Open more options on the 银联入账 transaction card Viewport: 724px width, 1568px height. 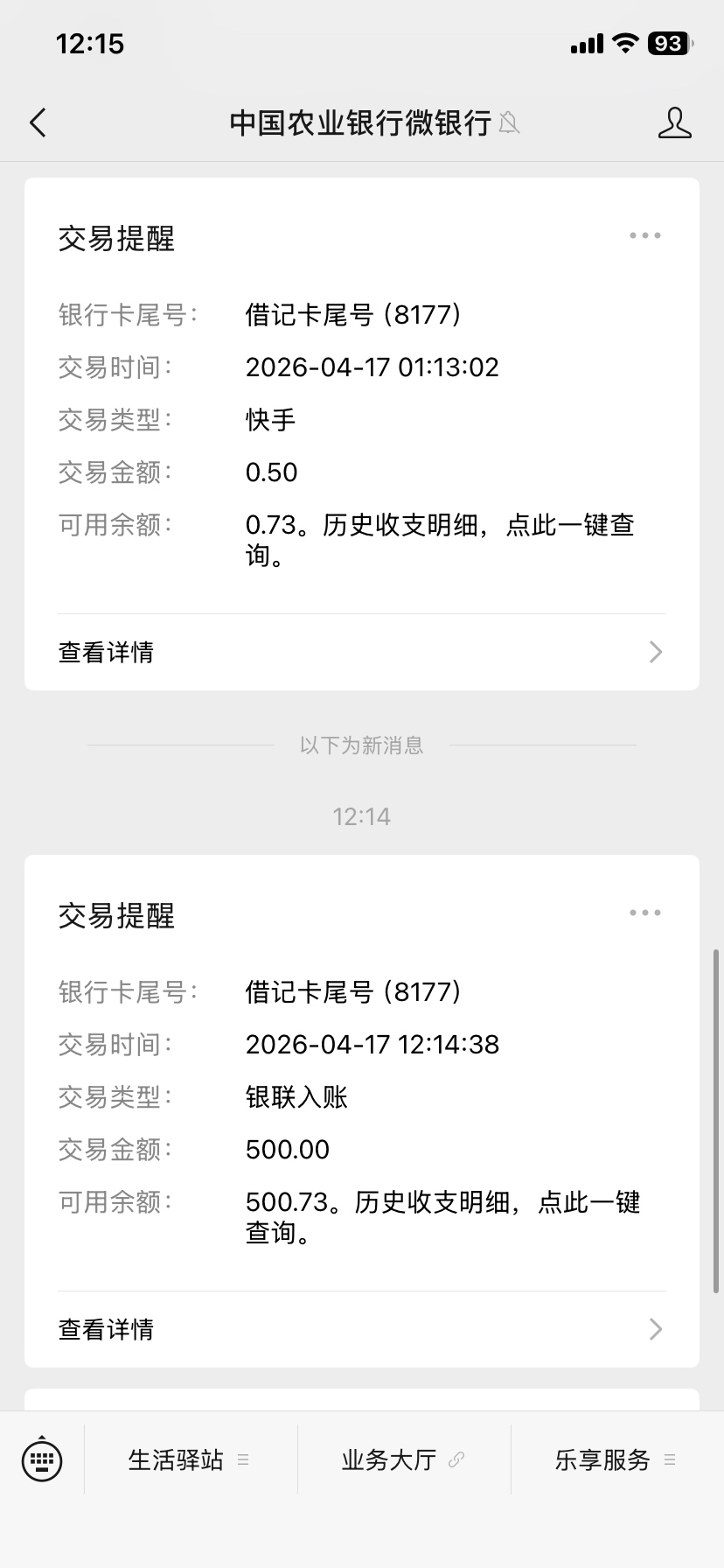coord(645,913)
